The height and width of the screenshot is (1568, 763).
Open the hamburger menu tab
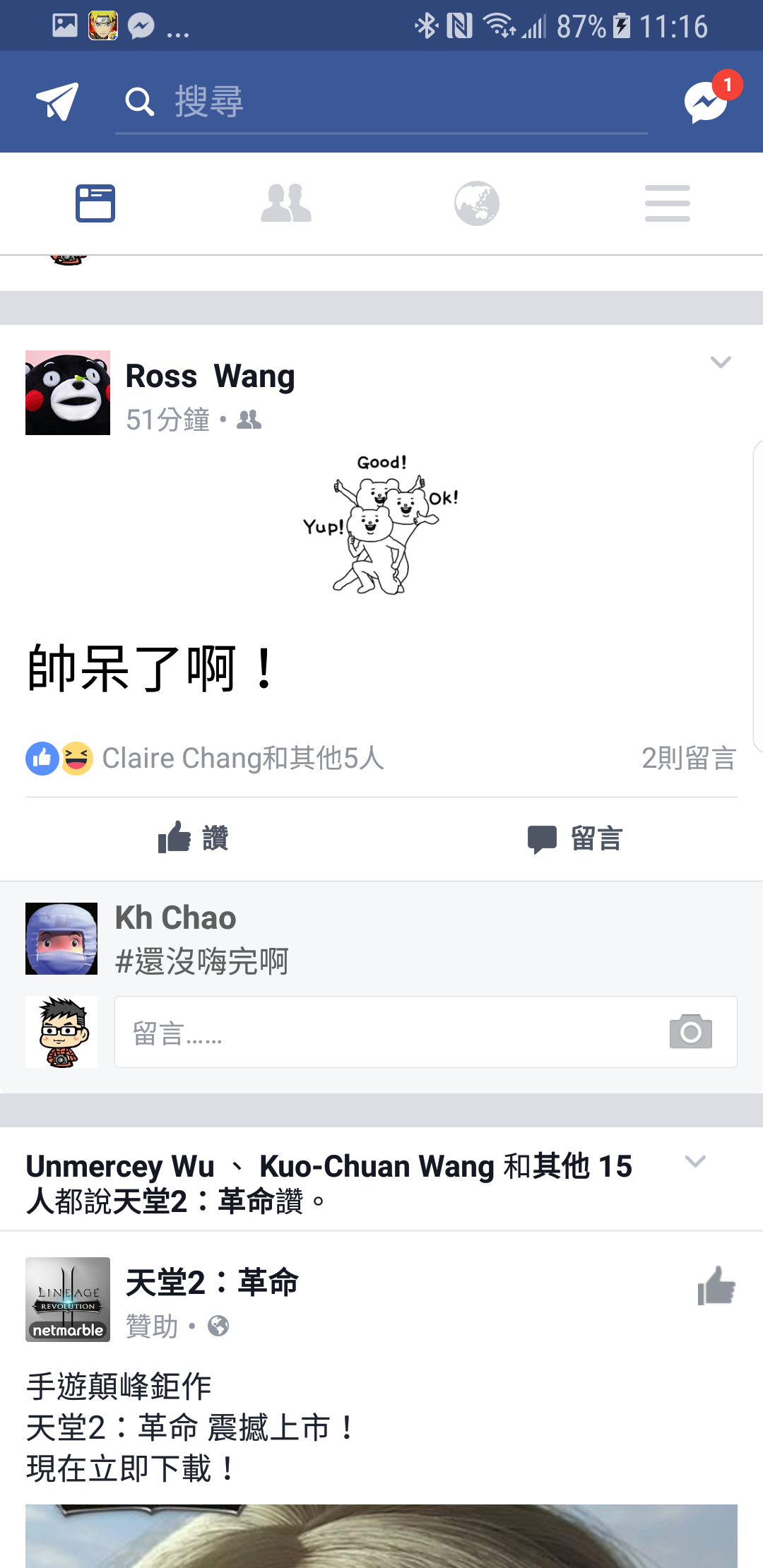pos(668,203)
